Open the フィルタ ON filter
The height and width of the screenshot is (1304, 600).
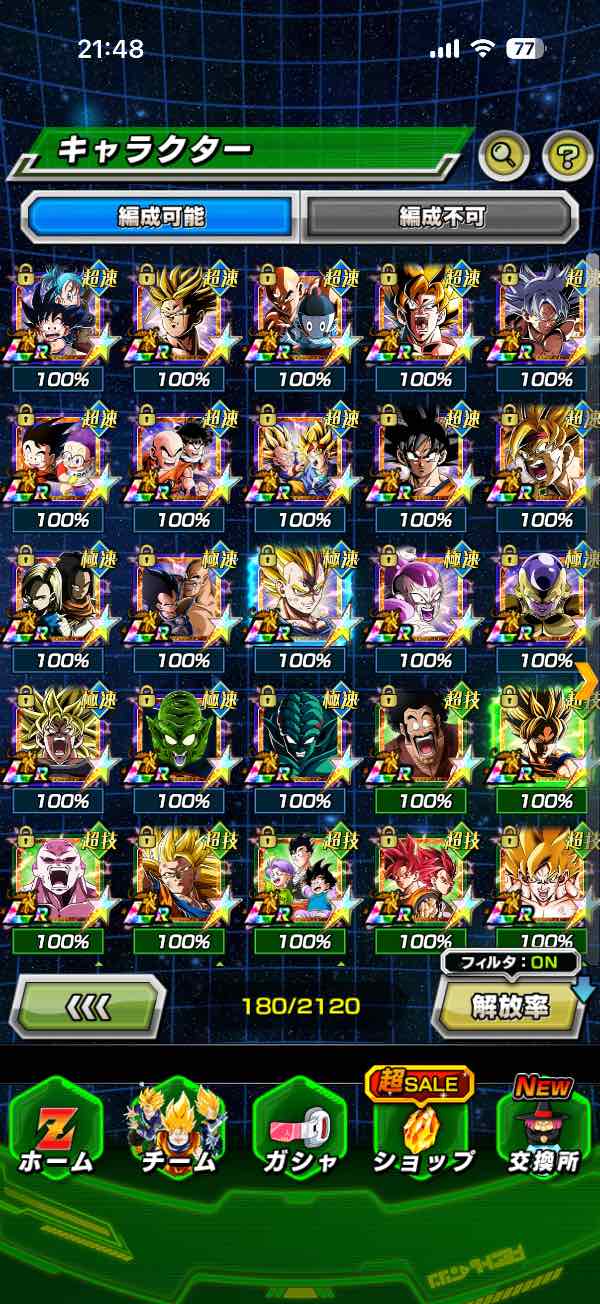coord(512,963)
